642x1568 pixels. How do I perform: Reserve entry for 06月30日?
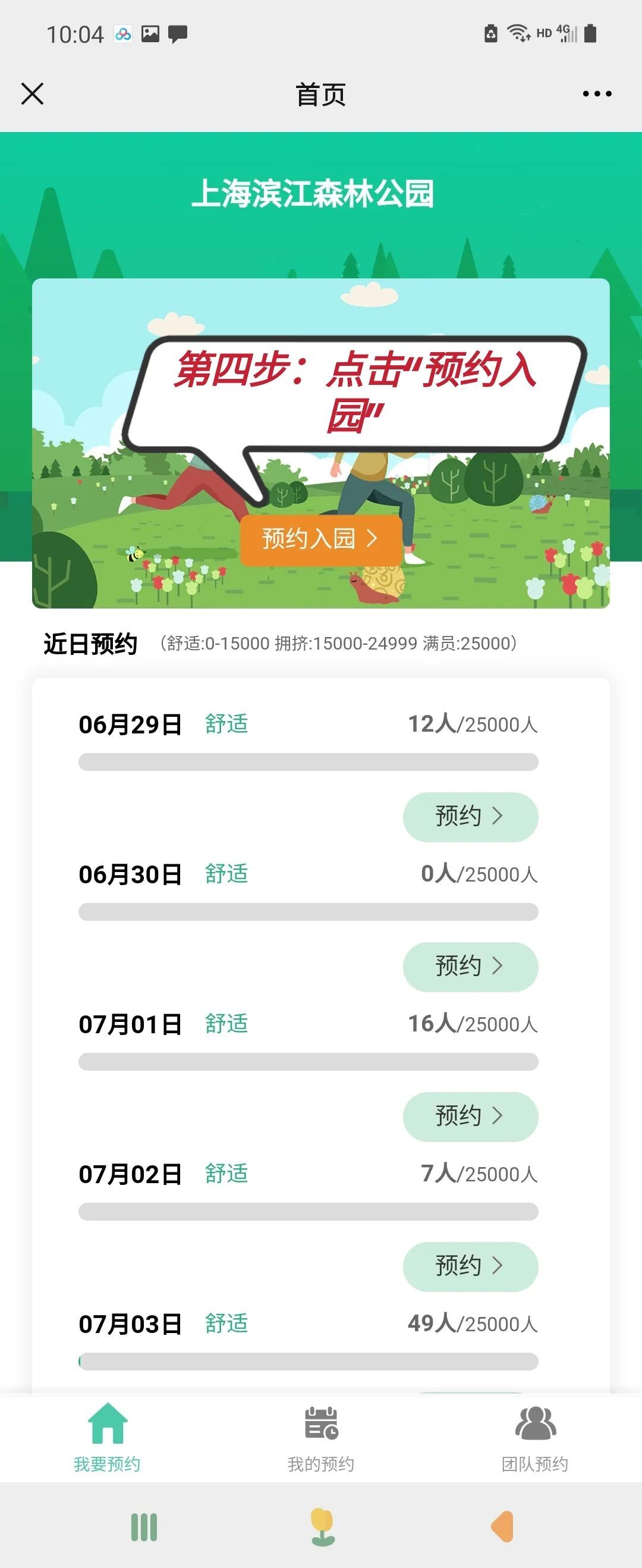(470, 966)
